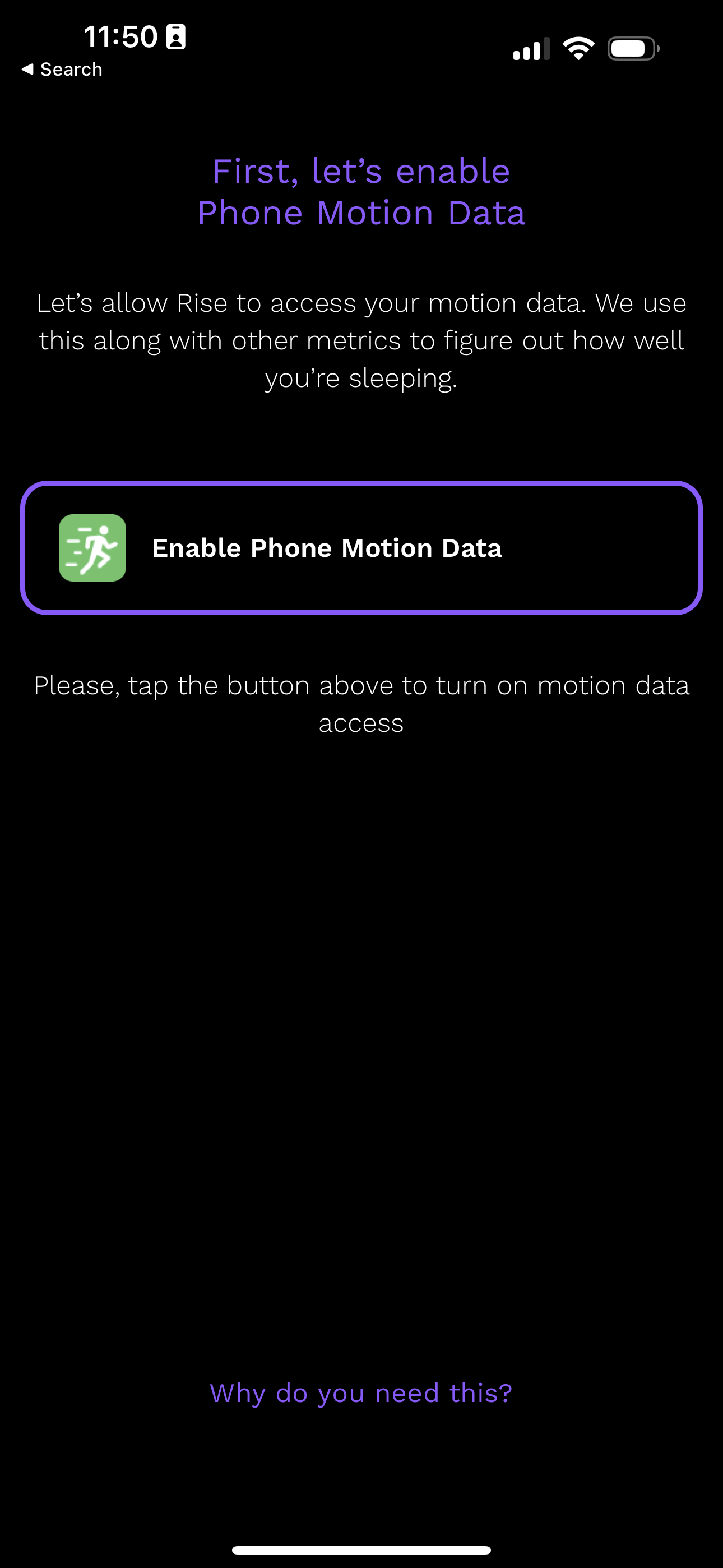The height and width of the screenshot is (1568, 723).
Task: Tap "Phone Motion Data" in the title
Action: pos(361,212)
